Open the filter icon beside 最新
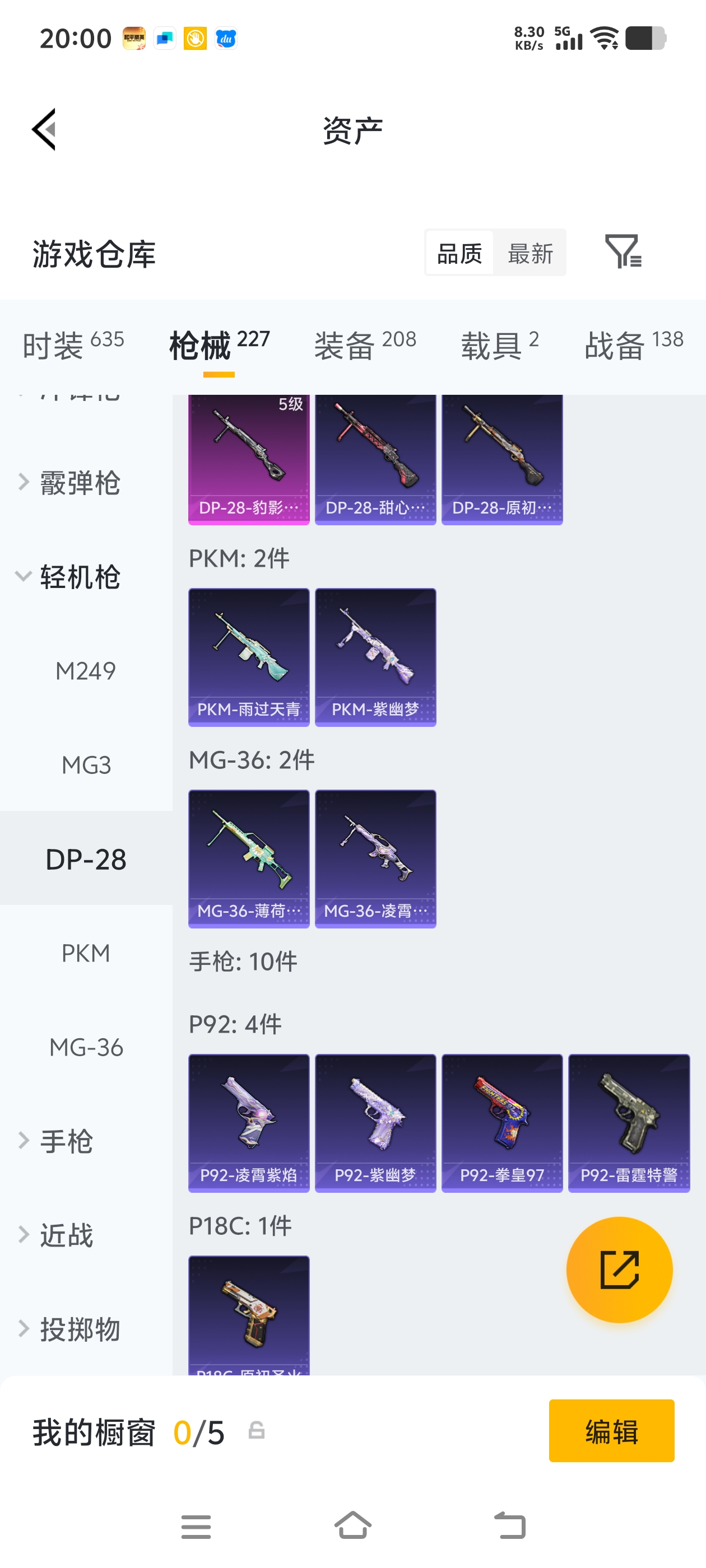Image resolution: width=706 pixels, height=1568 pixels. (x=622, y=252)
